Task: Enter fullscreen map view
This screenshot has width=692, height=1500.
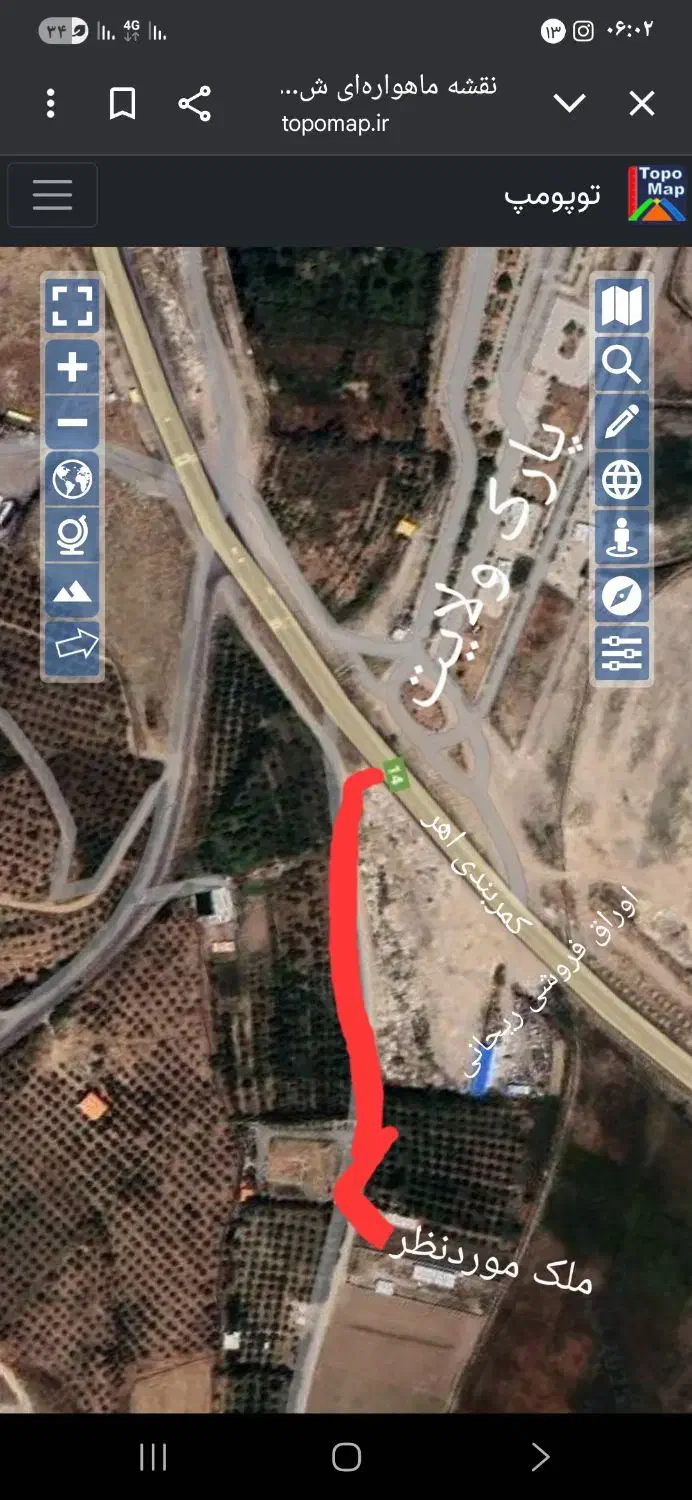Action: coord(72,306)
